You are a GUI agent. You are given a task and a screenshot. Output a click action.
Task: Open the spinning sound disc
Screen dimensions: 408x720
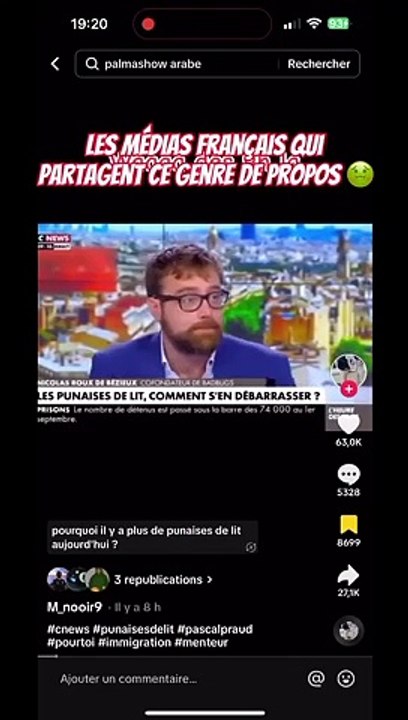[349, 631]
